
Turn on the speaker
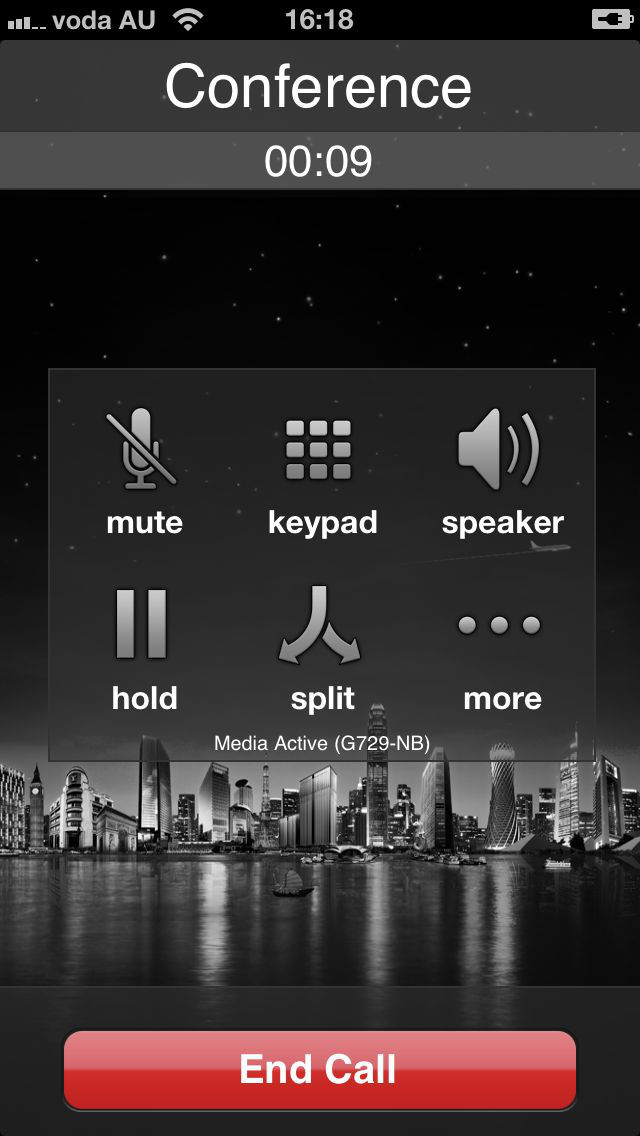click(502, 471)
